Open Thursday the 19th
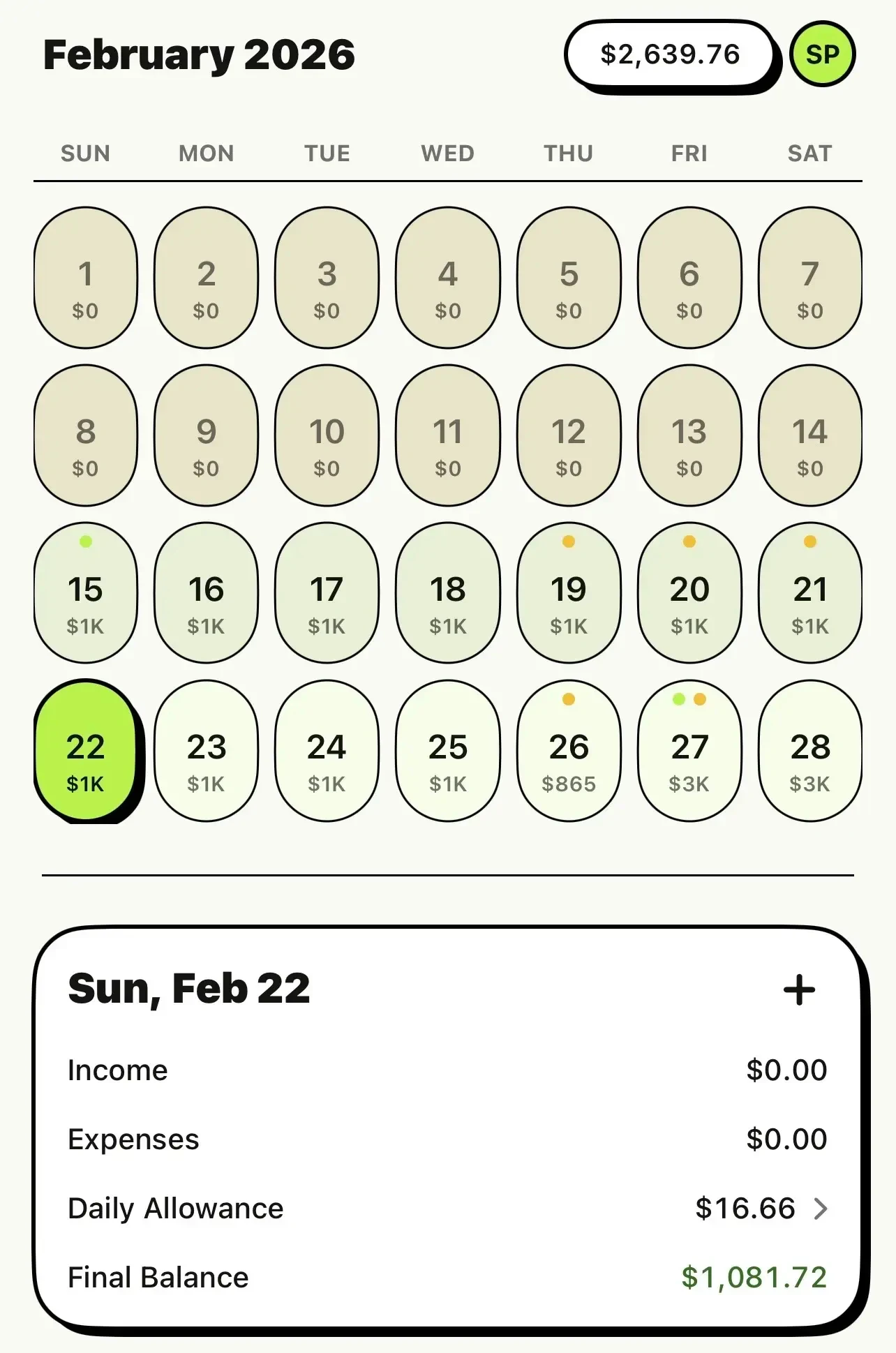This screenshot has height=1353, width=896. point(569,593)
